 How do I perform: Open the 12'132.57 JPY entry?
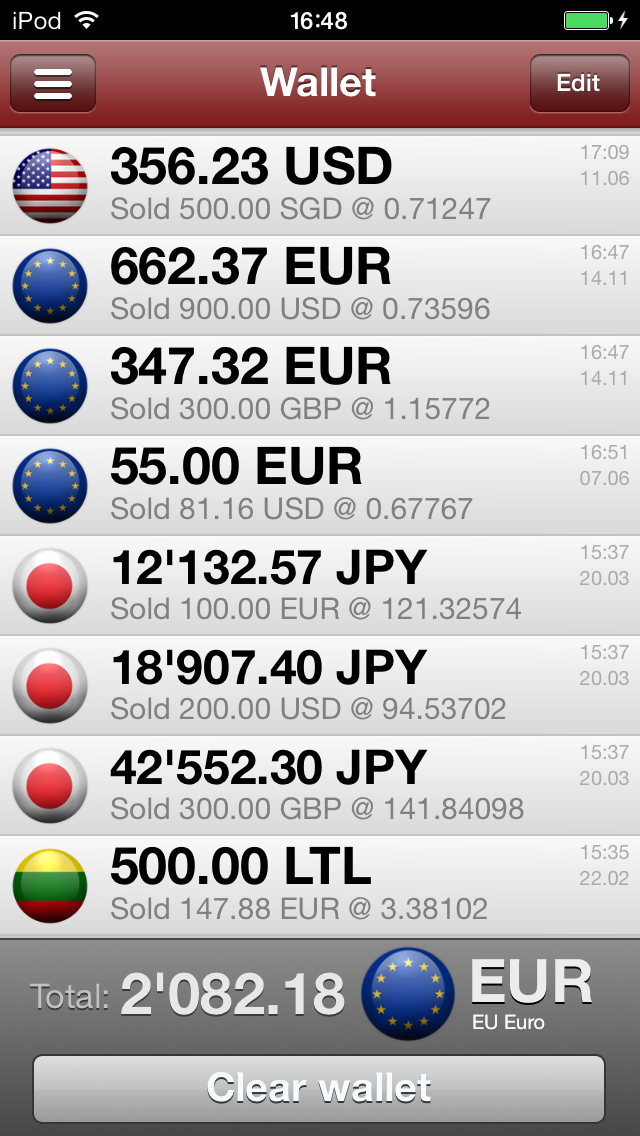320,585
